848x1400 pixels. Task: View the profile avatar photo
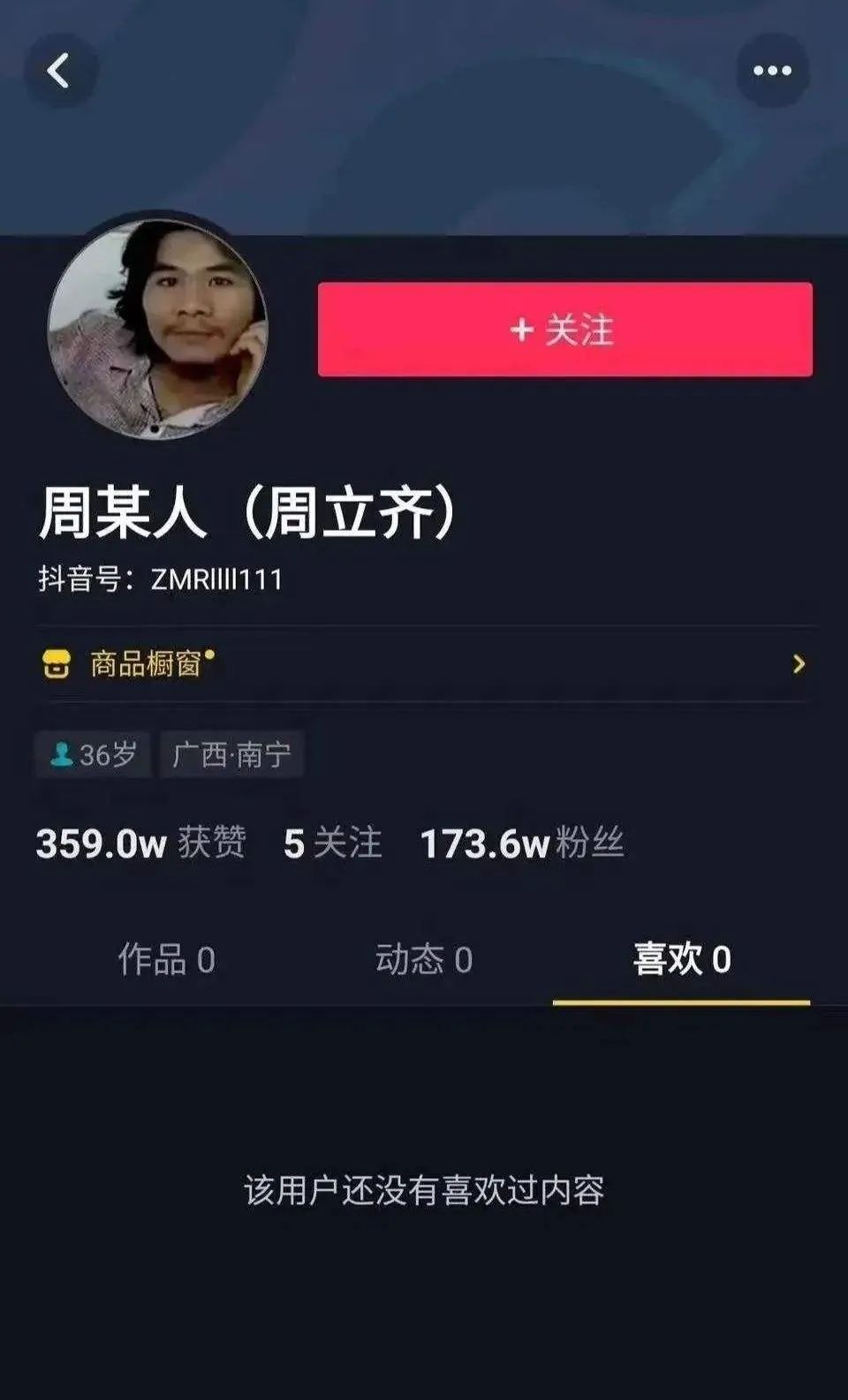pyautogui.click(x=157, y=329)
